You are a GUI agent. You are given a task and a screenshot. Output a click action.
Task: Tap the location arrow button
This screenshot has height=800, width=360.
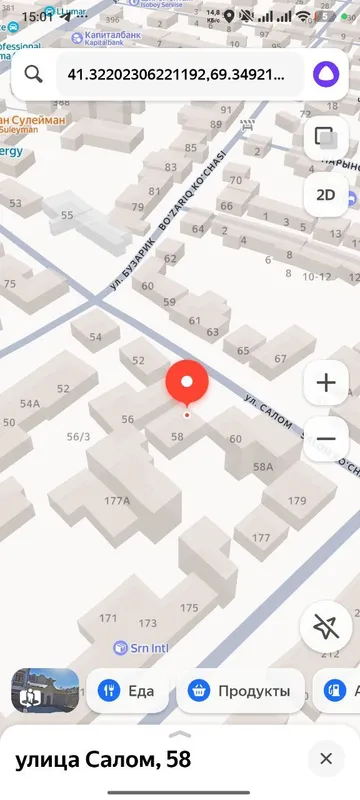click(x=326, y=626)
